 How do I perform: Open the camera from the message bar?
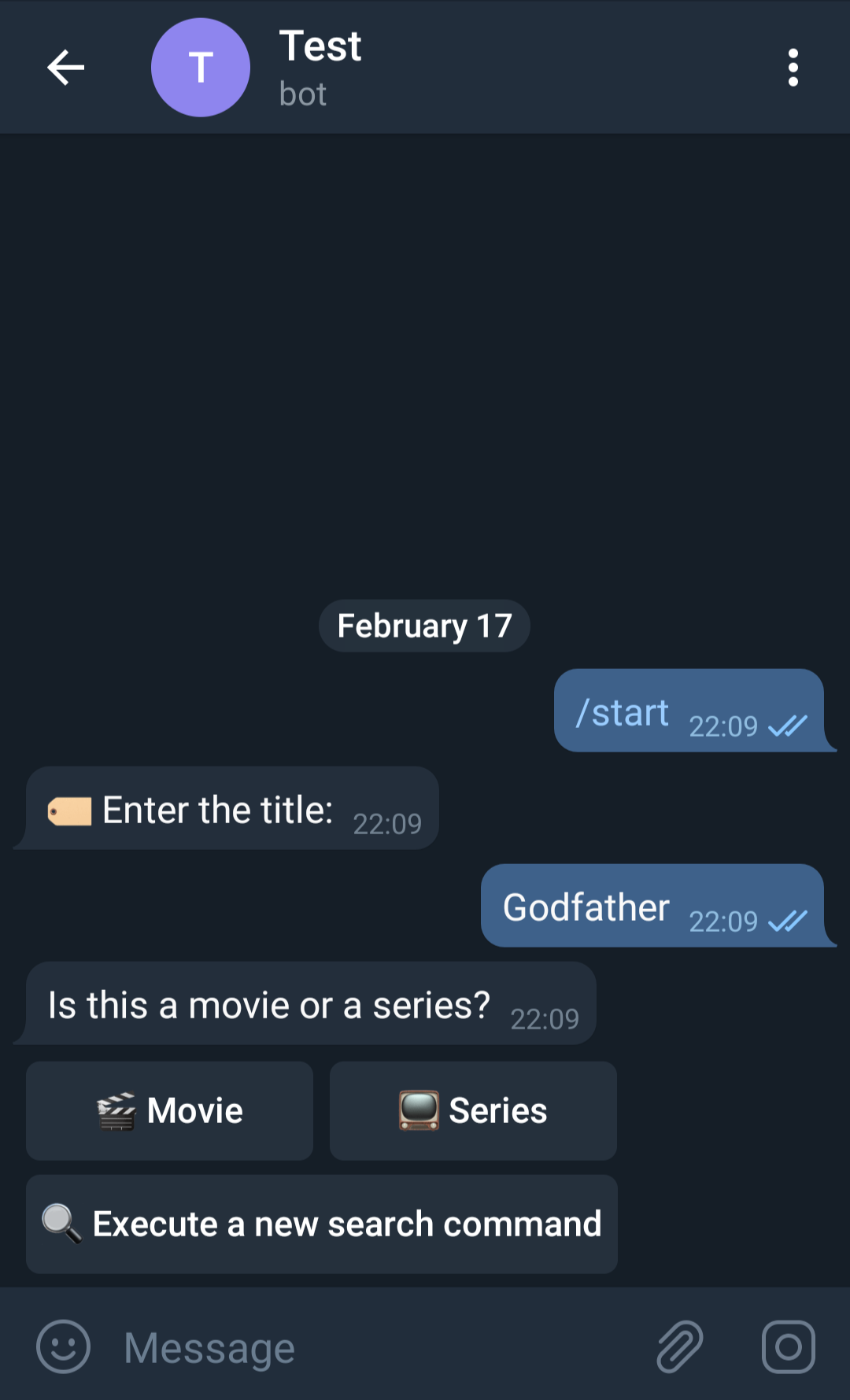[789, 1346]
